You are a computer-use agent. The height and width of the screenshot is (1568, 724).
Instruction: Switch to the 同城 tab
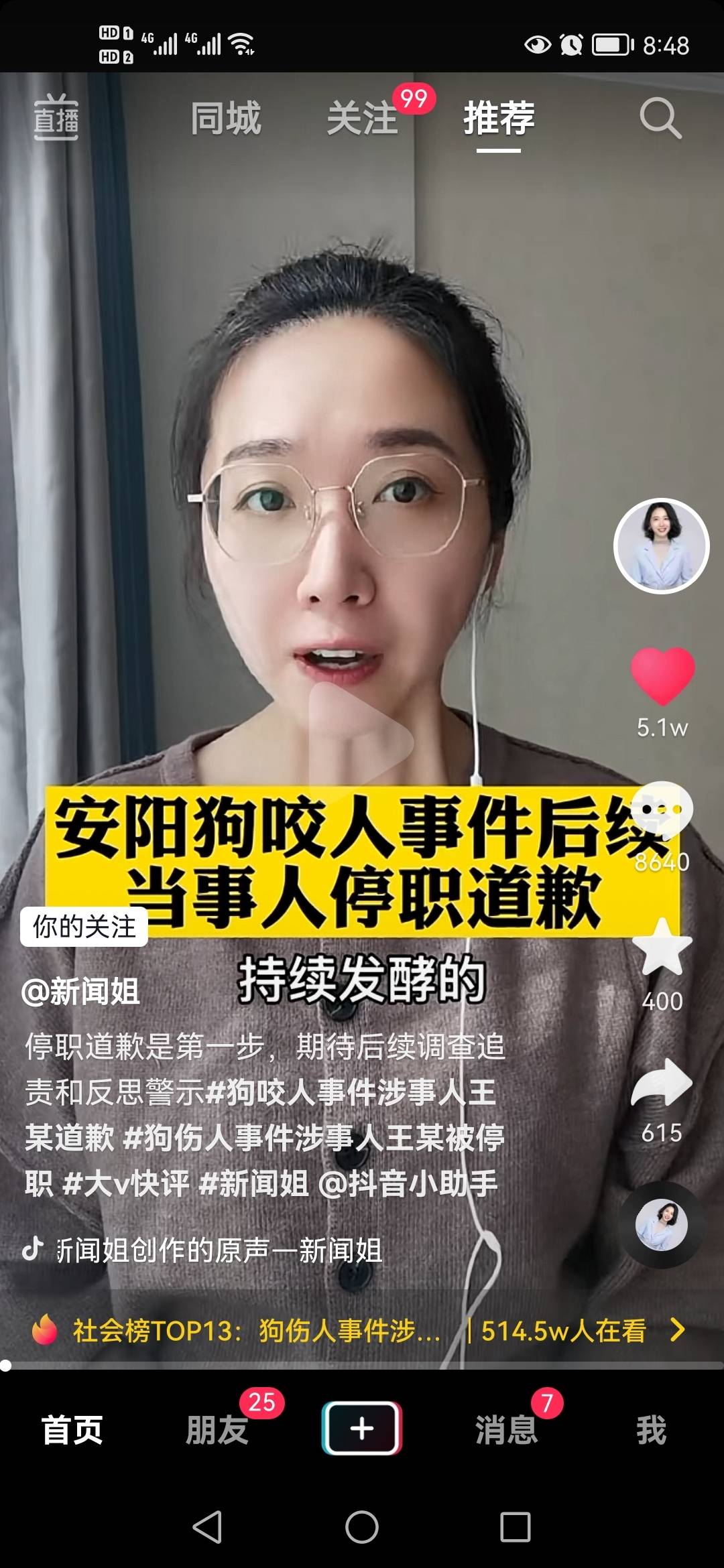click(225, 119)
